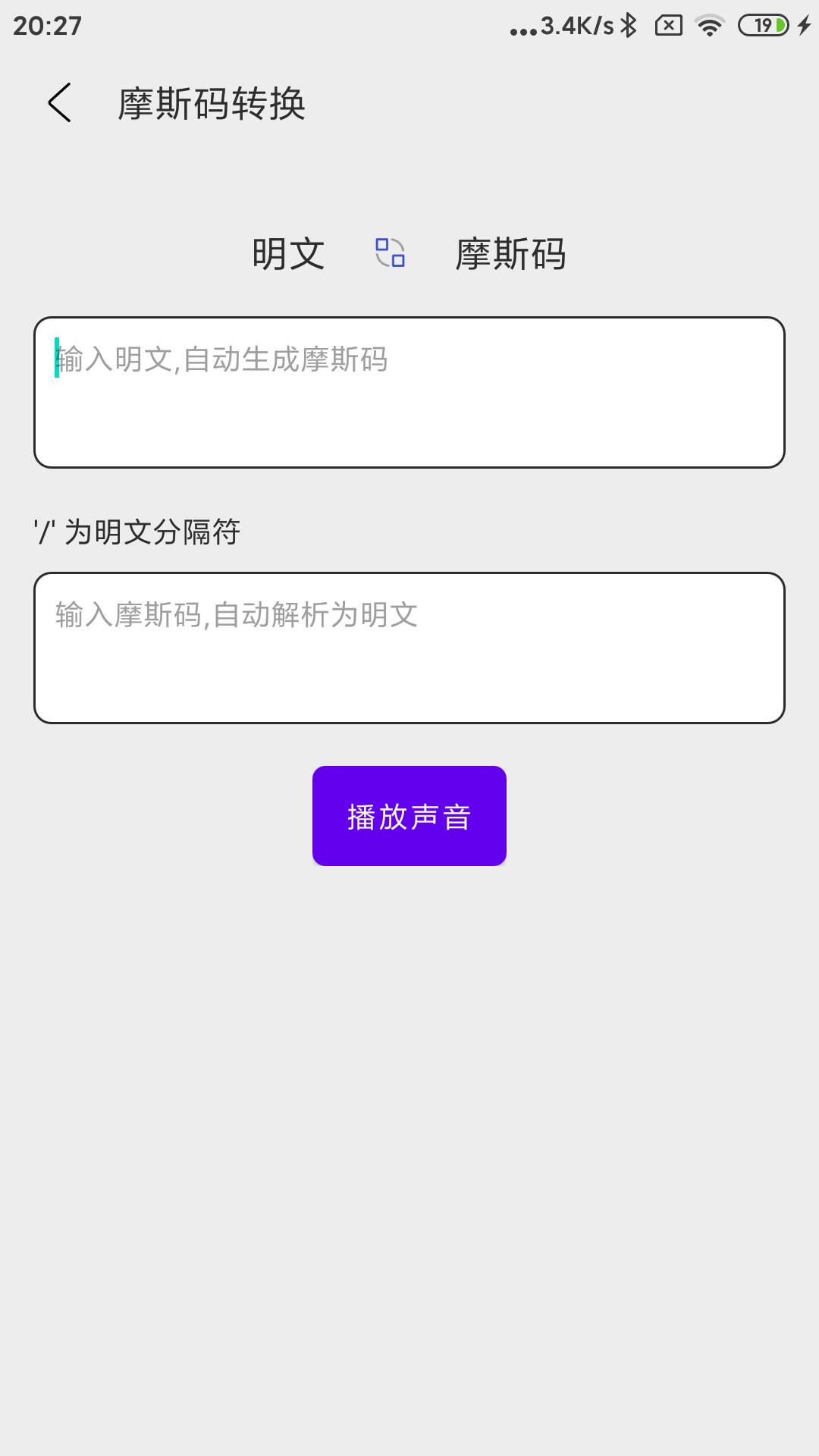Focus the plaintext field 输入明文,自动生成摩斯码
Image resolution: width=819 pixels, height=1456 pixels.
click(409, 392)
